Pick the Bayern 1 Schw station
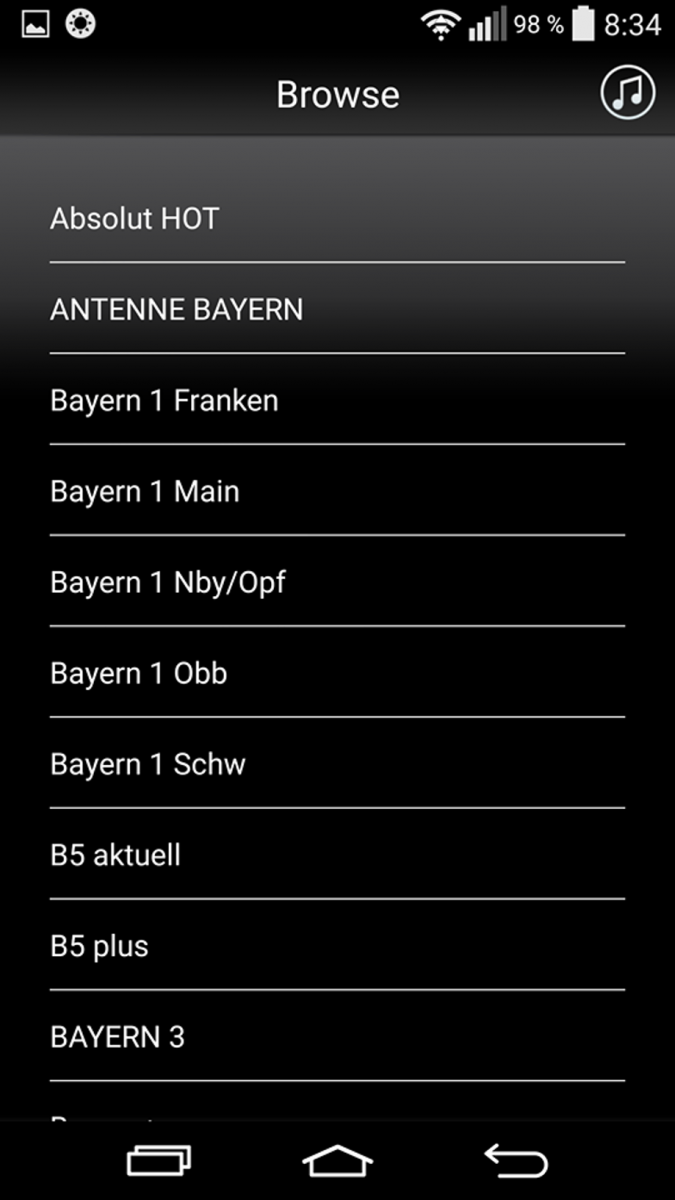Image resolution: width=675 pixels, height=1200 pixels. [x=336, y=764]
